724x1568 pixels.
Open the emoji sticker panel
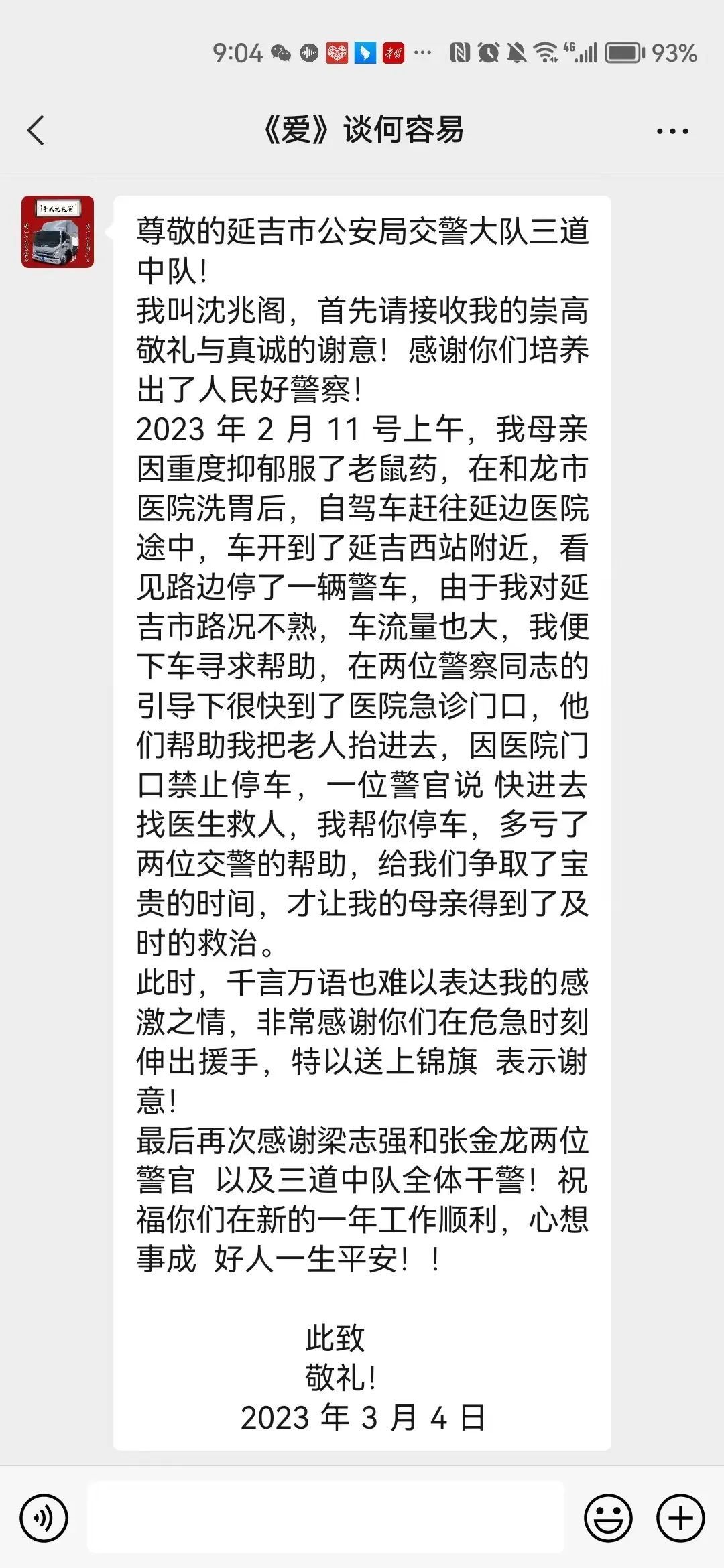click(609, 1518)
